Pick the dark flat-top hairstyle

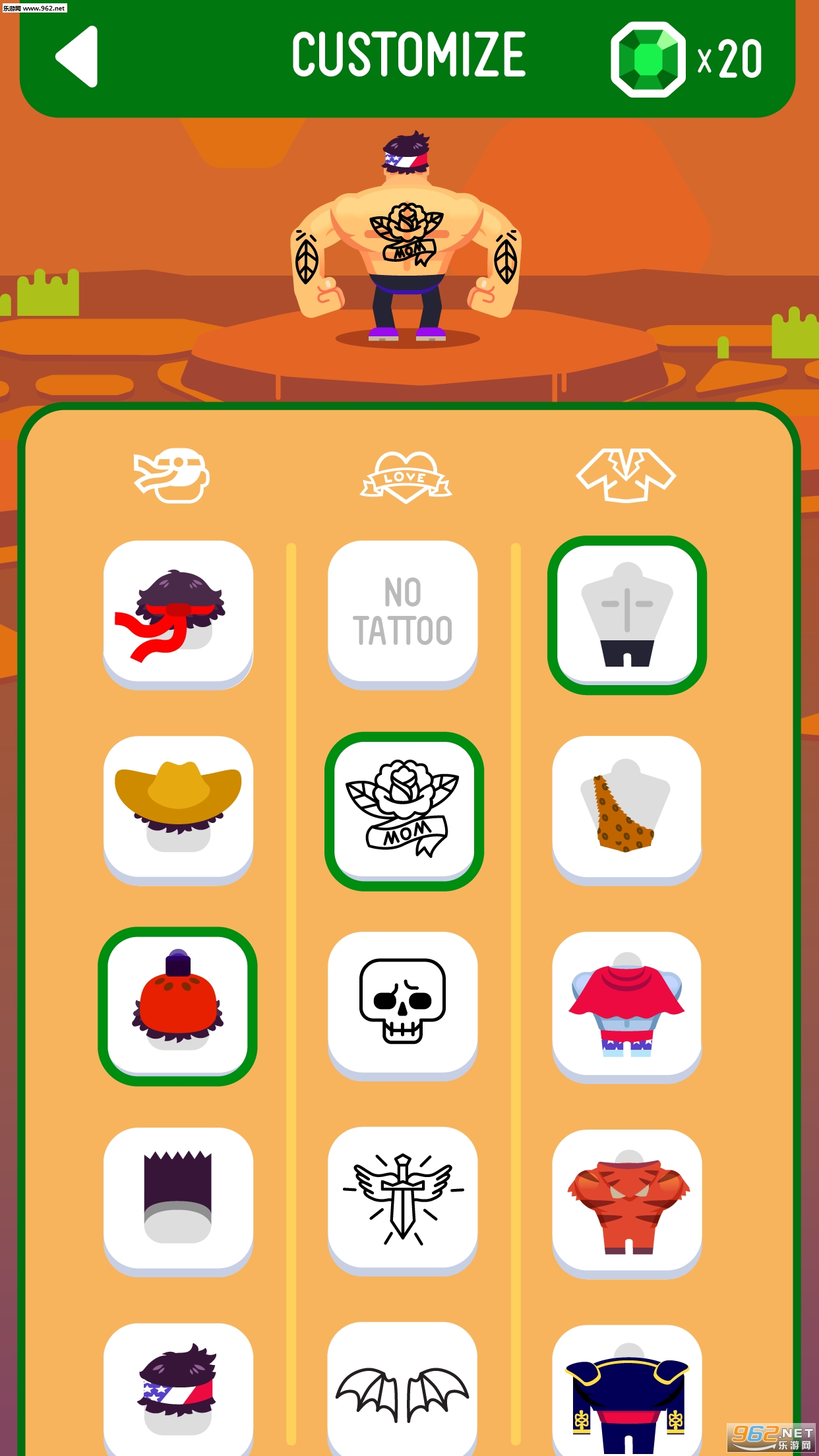coord(178,1201)
